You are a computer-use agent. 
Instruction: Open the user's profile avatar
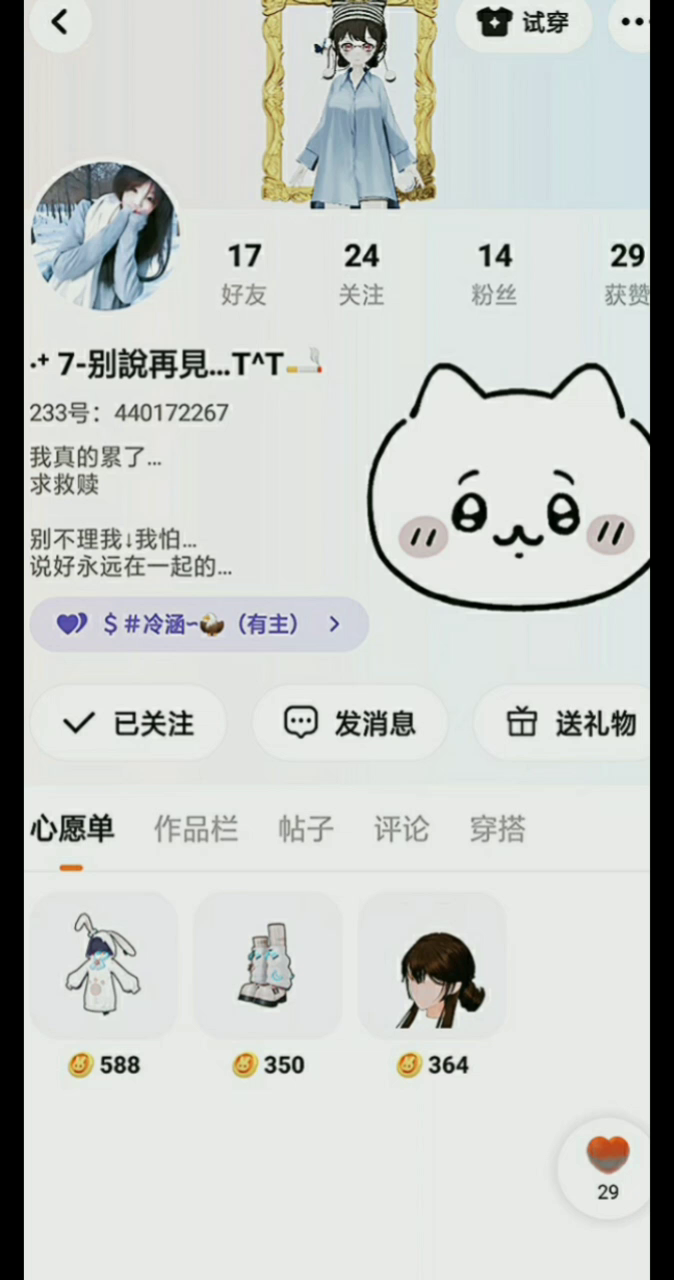[105, 236]
